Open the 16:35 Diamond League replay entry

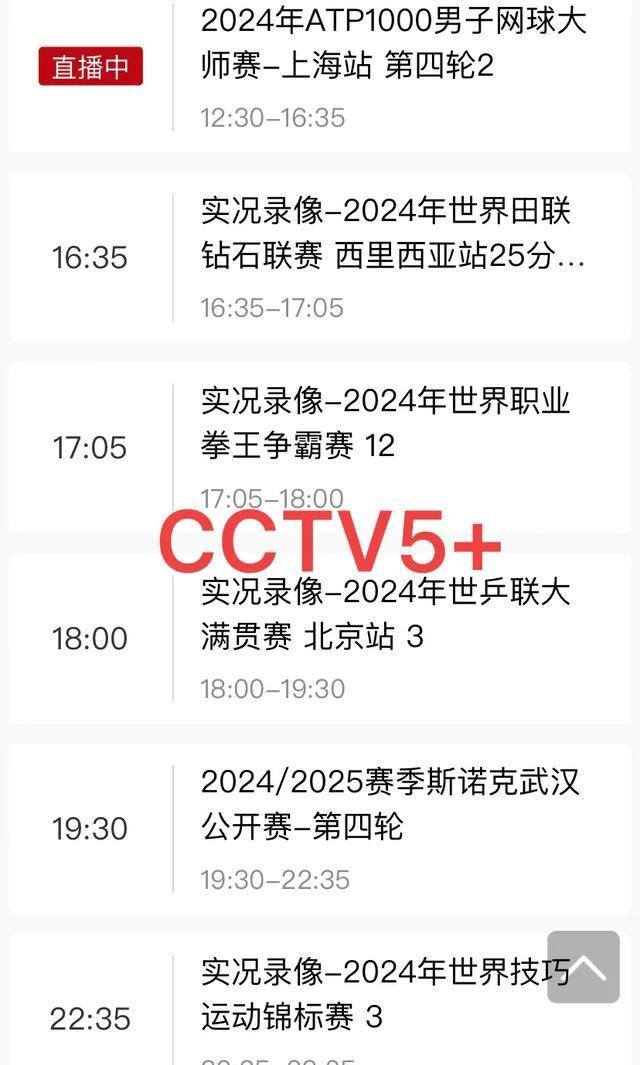[x=393, y=235]
